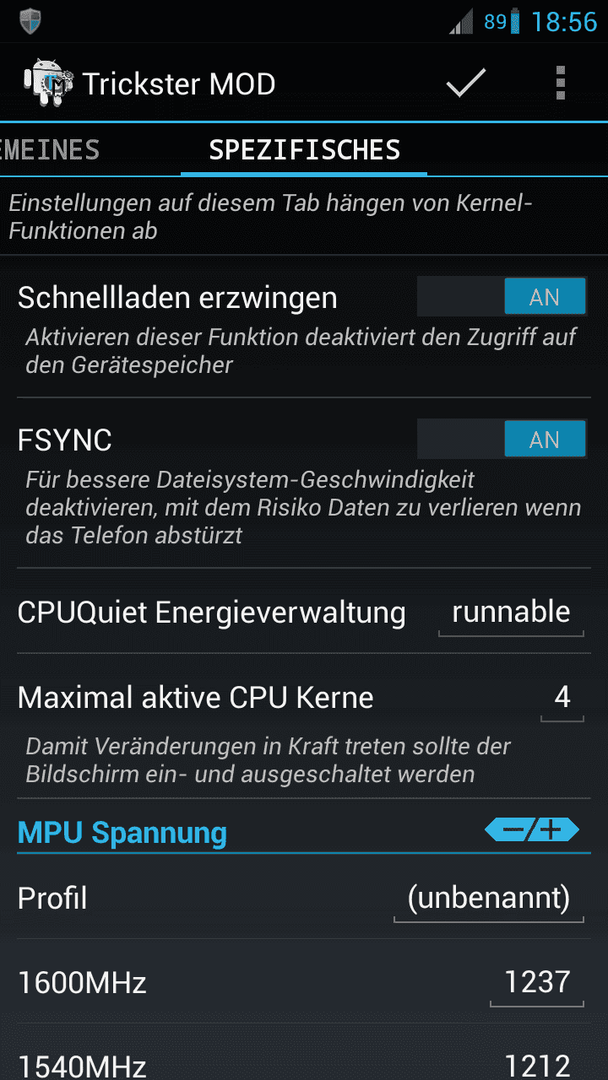Tap the Trickster MOD app icon
The height and width of the screenshot is (1080, 608).
(48, 83)
